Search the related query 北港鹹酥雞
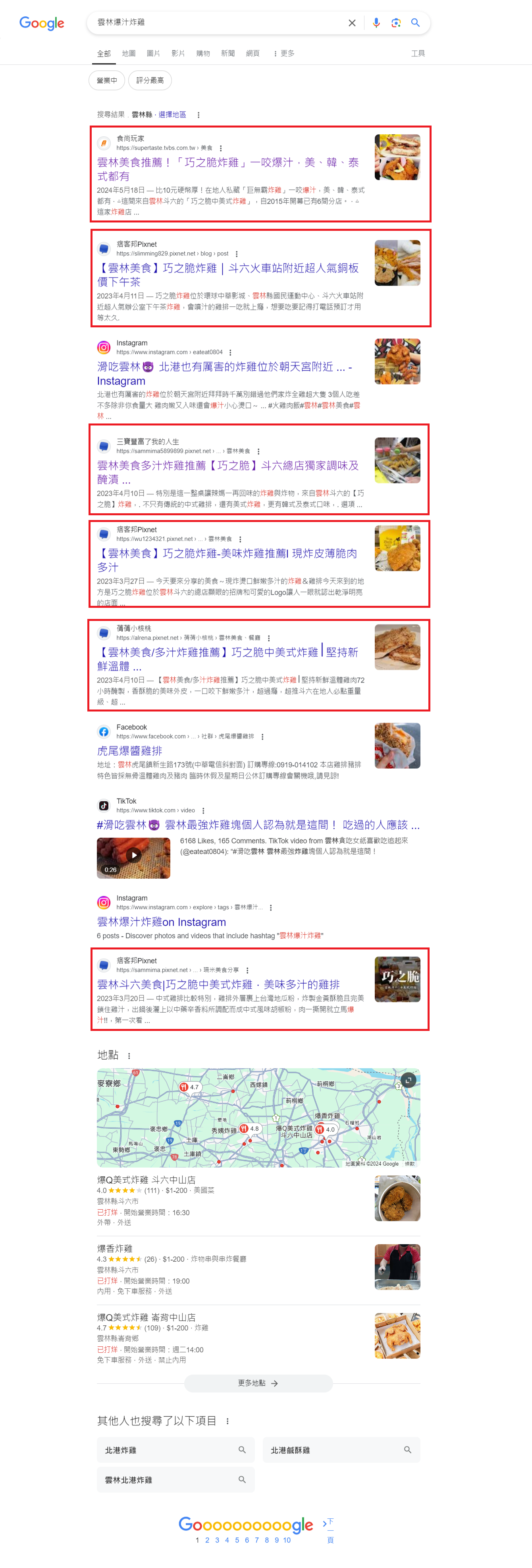 click(341, 1450)
